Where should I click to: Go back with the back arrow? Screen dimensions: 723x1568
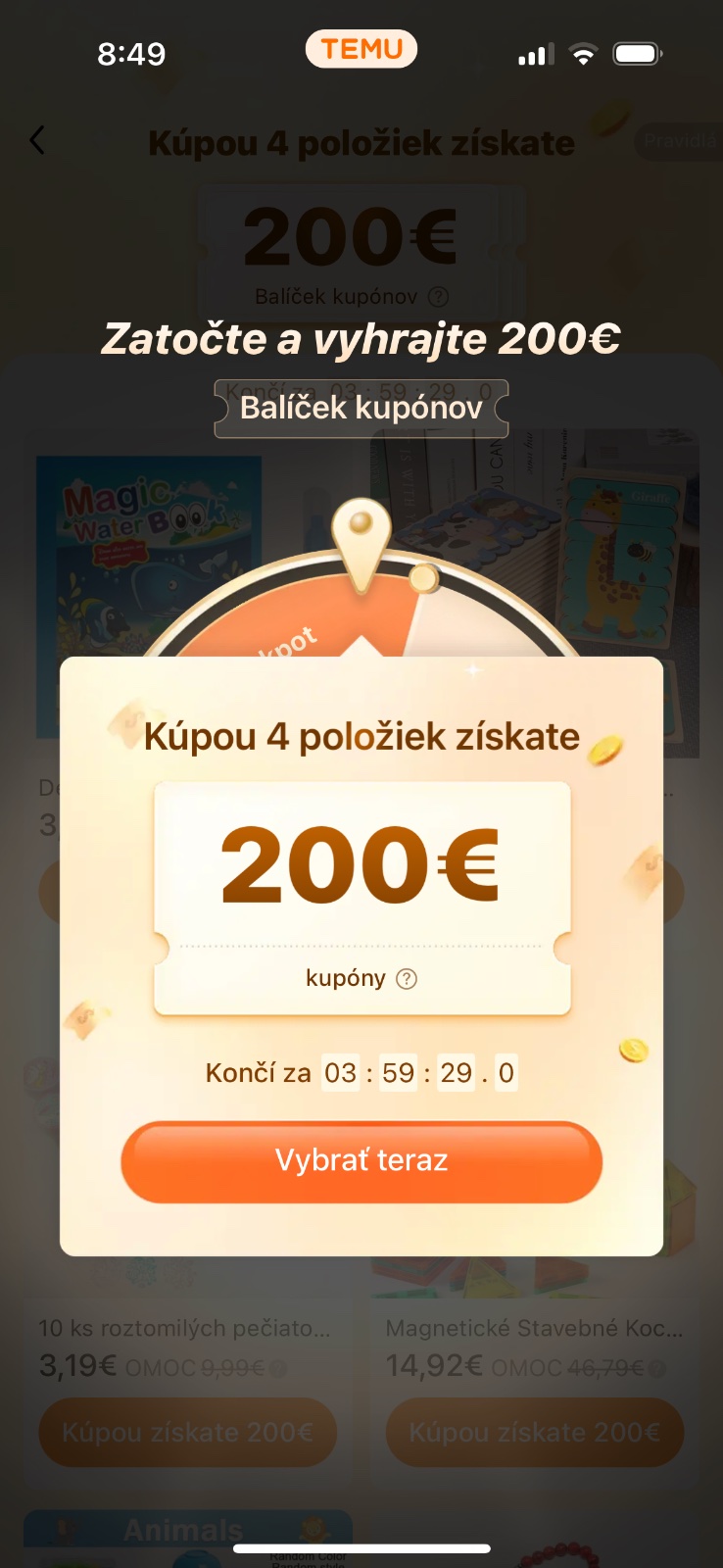tap(37, 141)
